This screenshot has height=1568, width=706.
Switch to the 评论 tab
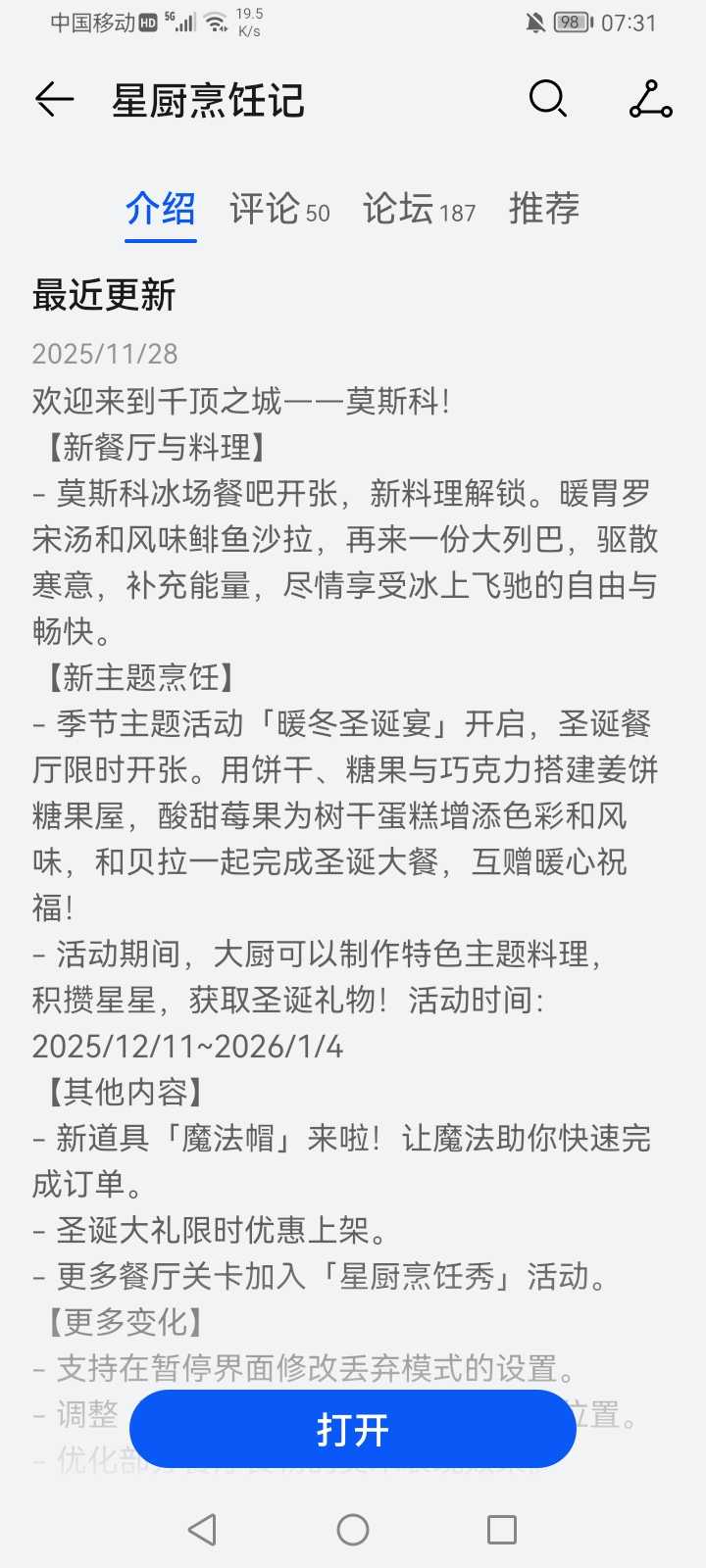278,209
